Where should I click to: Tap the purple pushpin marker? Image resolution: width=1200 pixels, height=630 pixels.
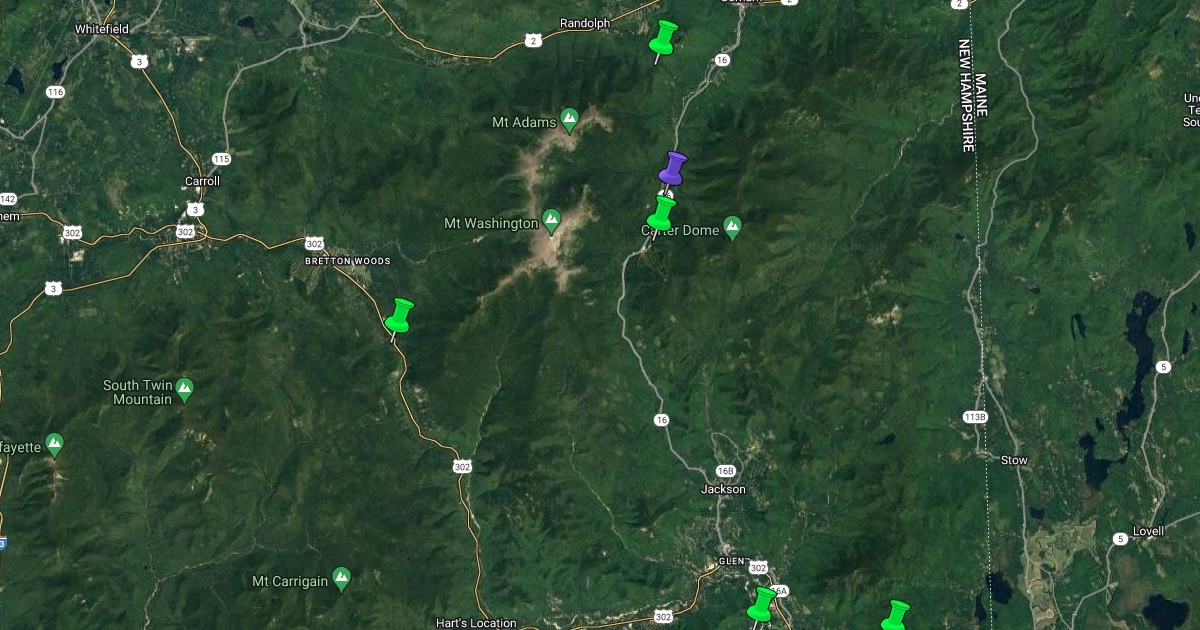pos(673,168)
